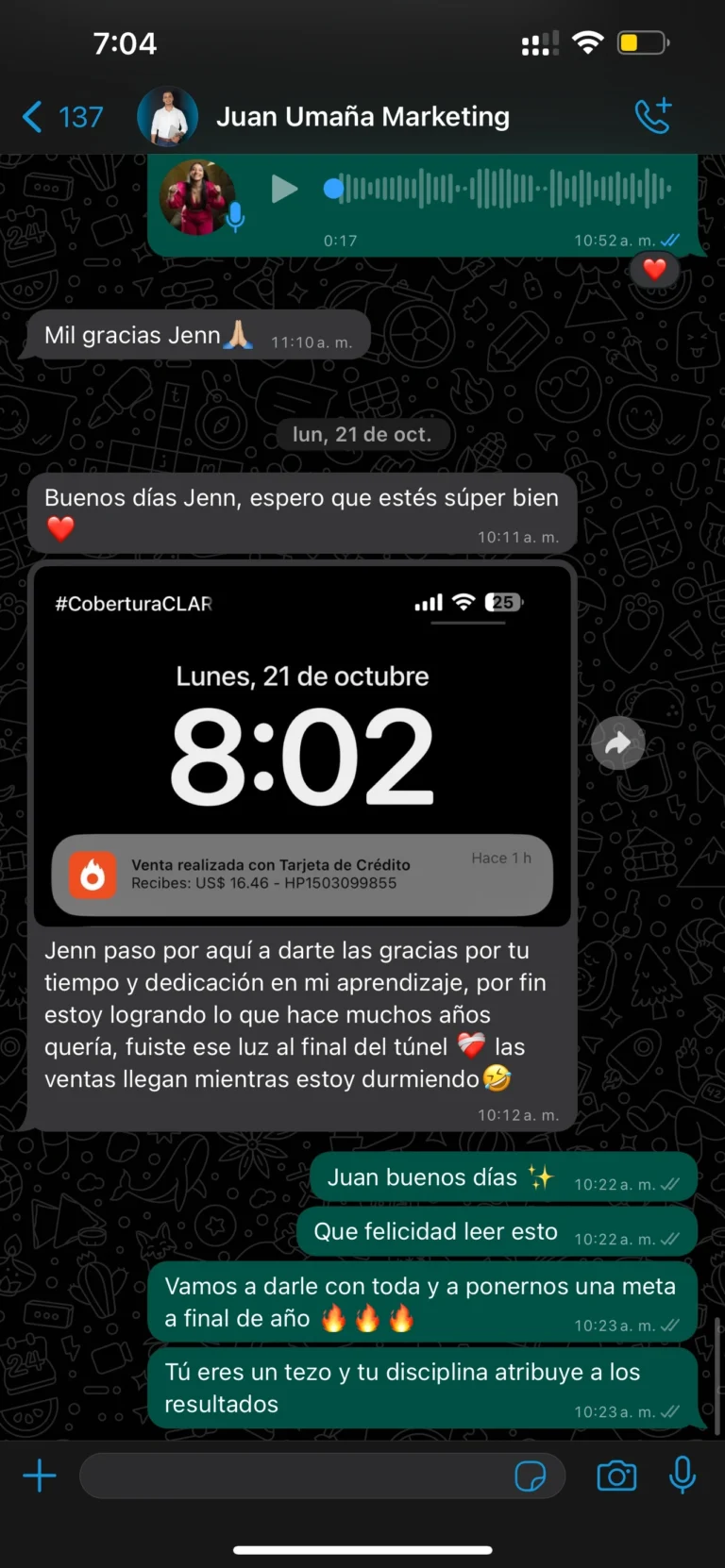The image size is (725, 1568).
Task: Open Juan Umaña Marketing contact info
Action: (x=362, y=117)
